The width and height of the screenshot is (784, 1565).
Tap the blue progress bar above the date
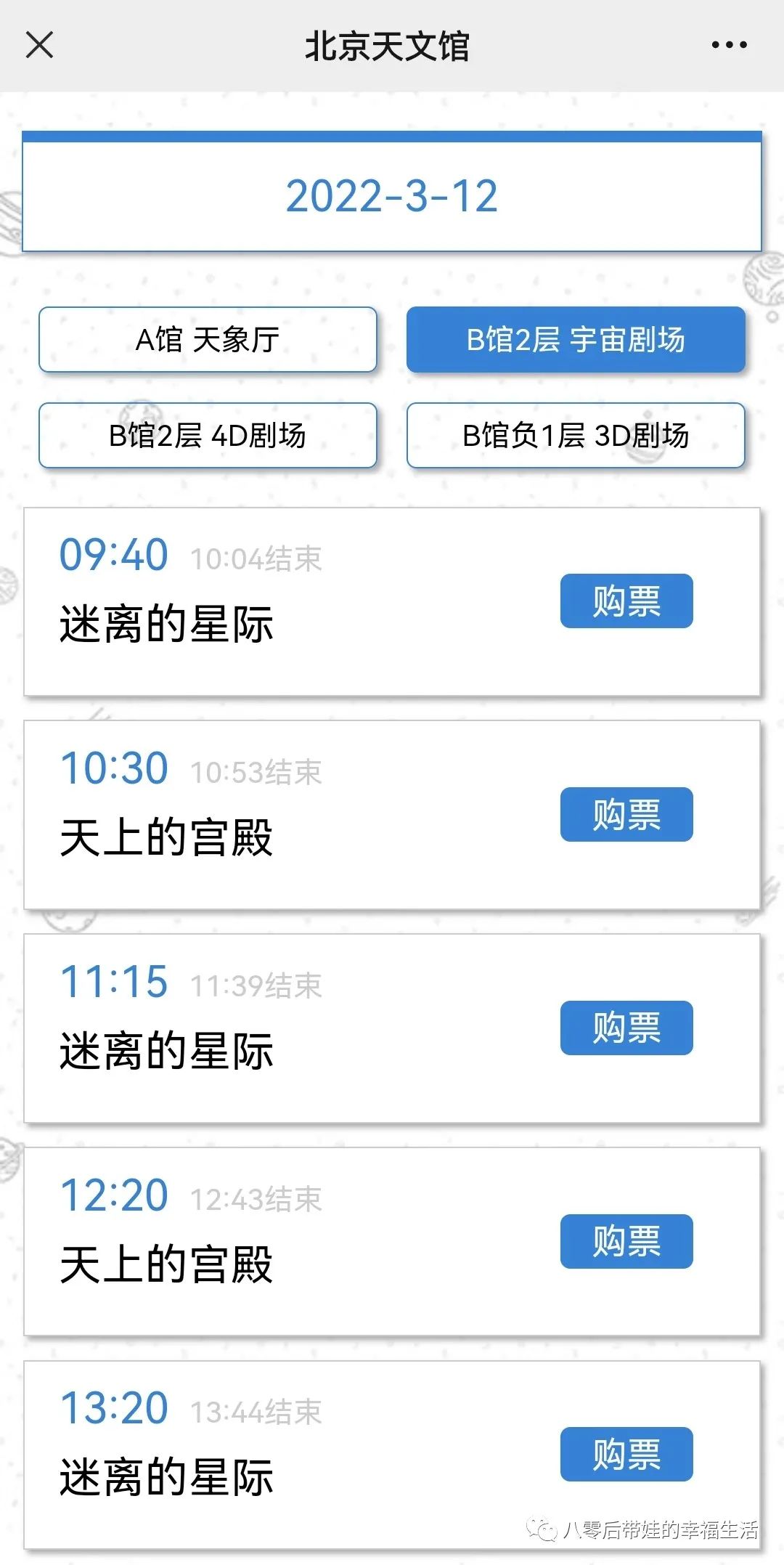click(x=392, y=134)
